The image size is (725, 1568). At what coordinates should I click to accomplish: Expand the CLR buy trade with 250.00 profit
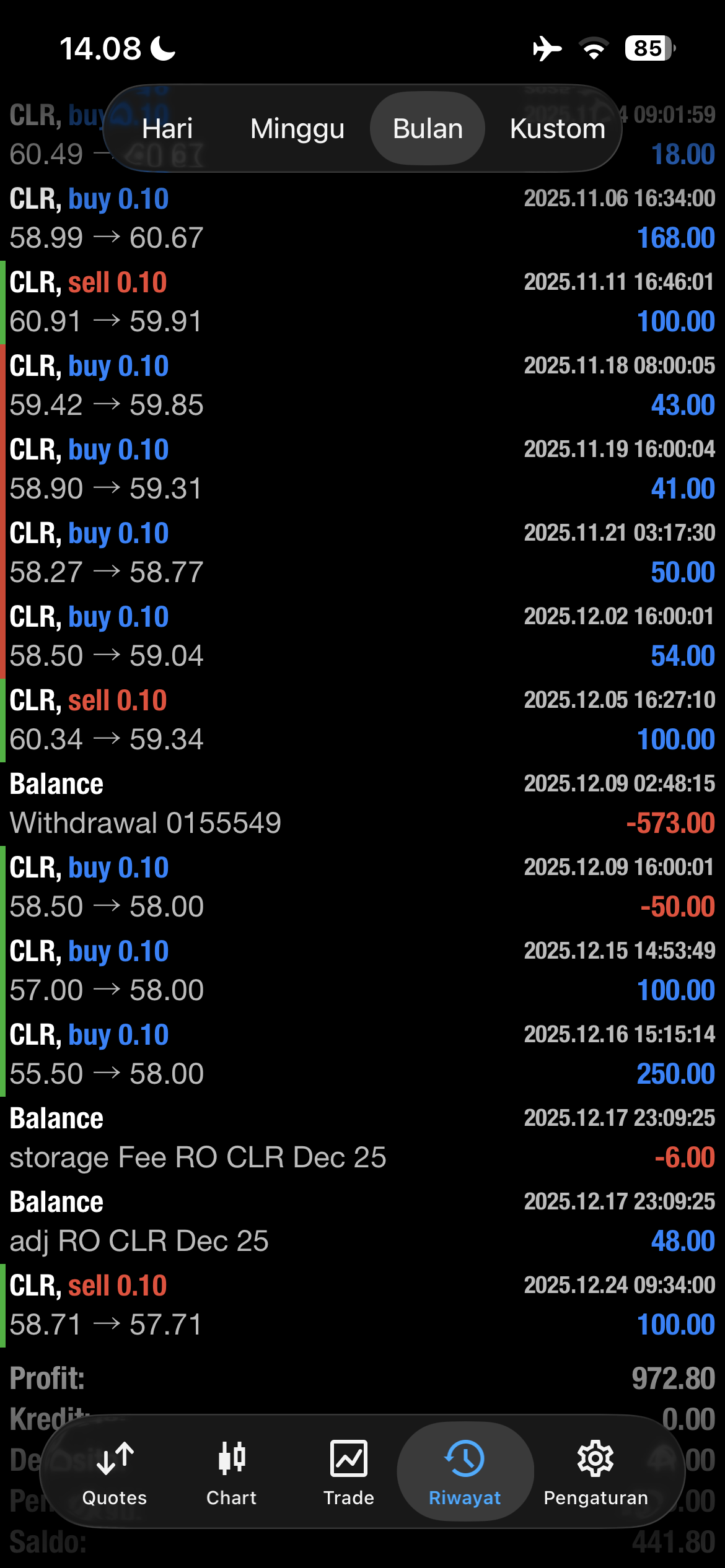[362, 1055]
